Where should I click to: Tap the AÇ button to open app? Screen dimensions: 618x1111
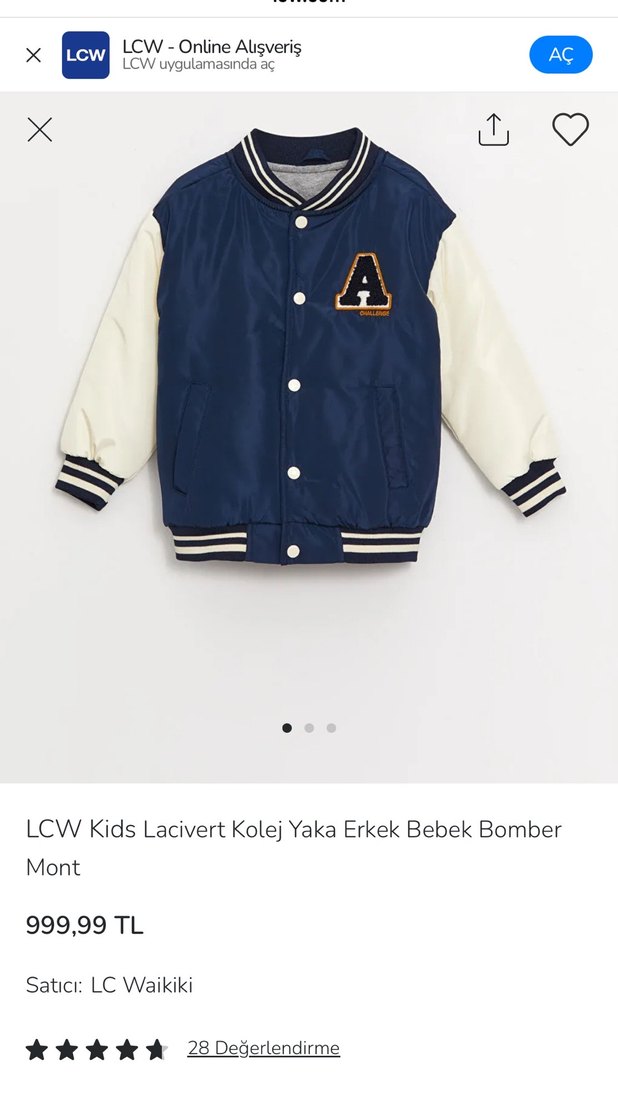560,55
